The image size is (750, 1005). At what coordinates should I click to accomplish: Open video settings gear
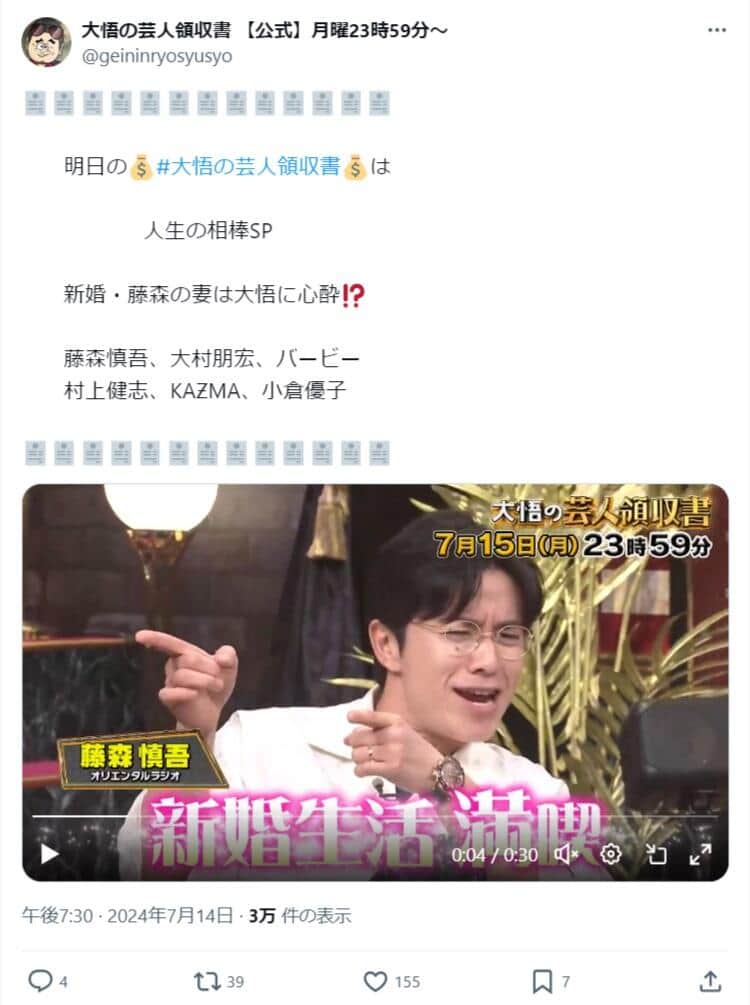tap(611, 854)
